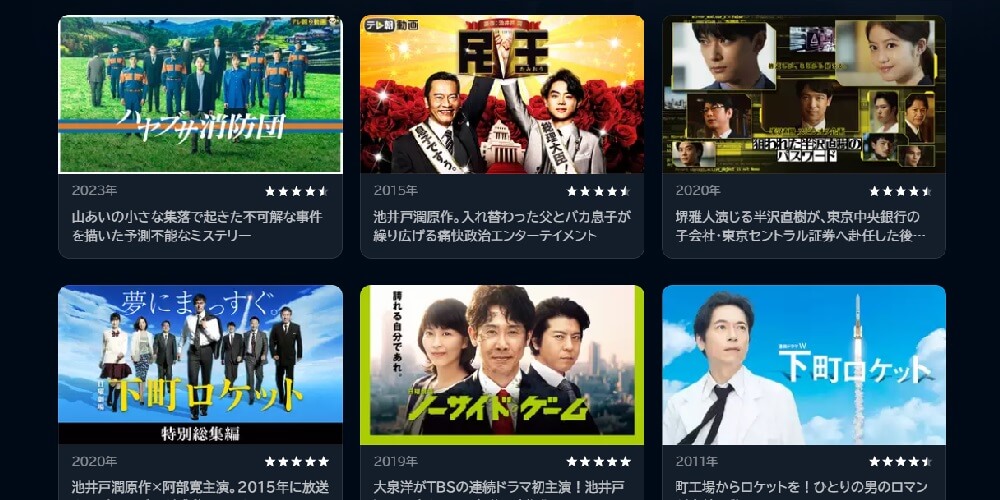This screenshot has height=500, width=1000.
Task: Open the 民王 2015 drama card
Action: (x=502, y=95)
